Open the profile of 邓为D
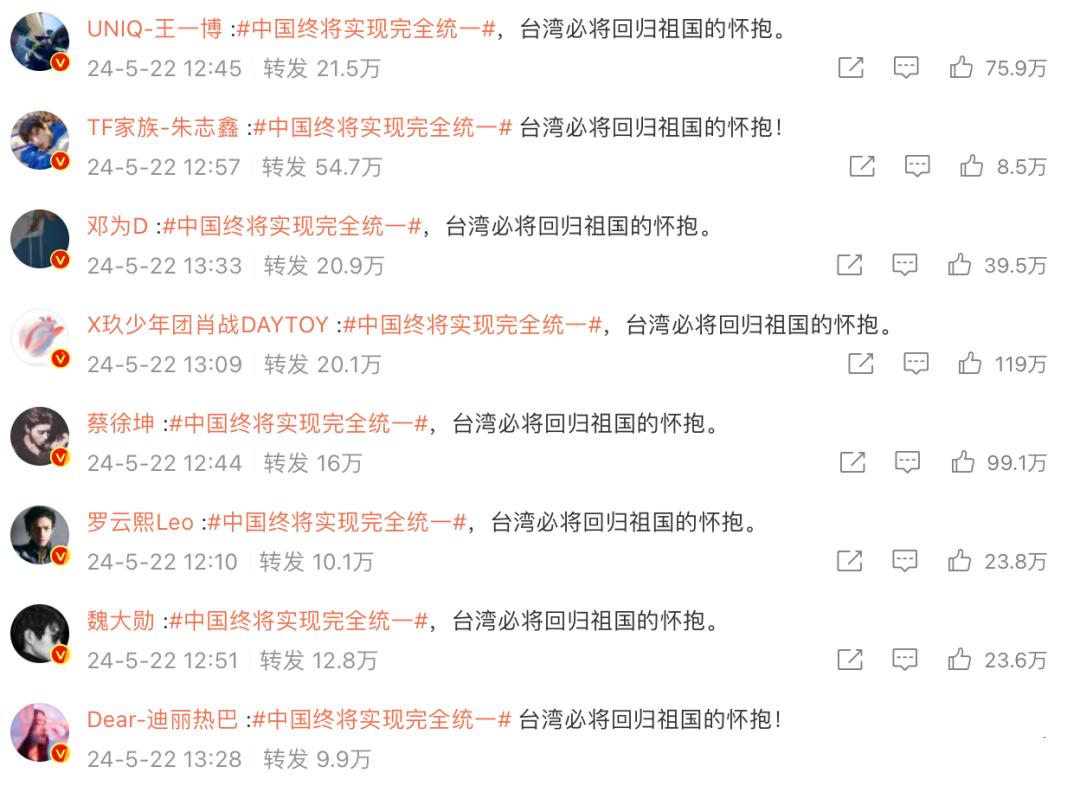This screenshot has width=1080, height=786. tap(117, 226)
